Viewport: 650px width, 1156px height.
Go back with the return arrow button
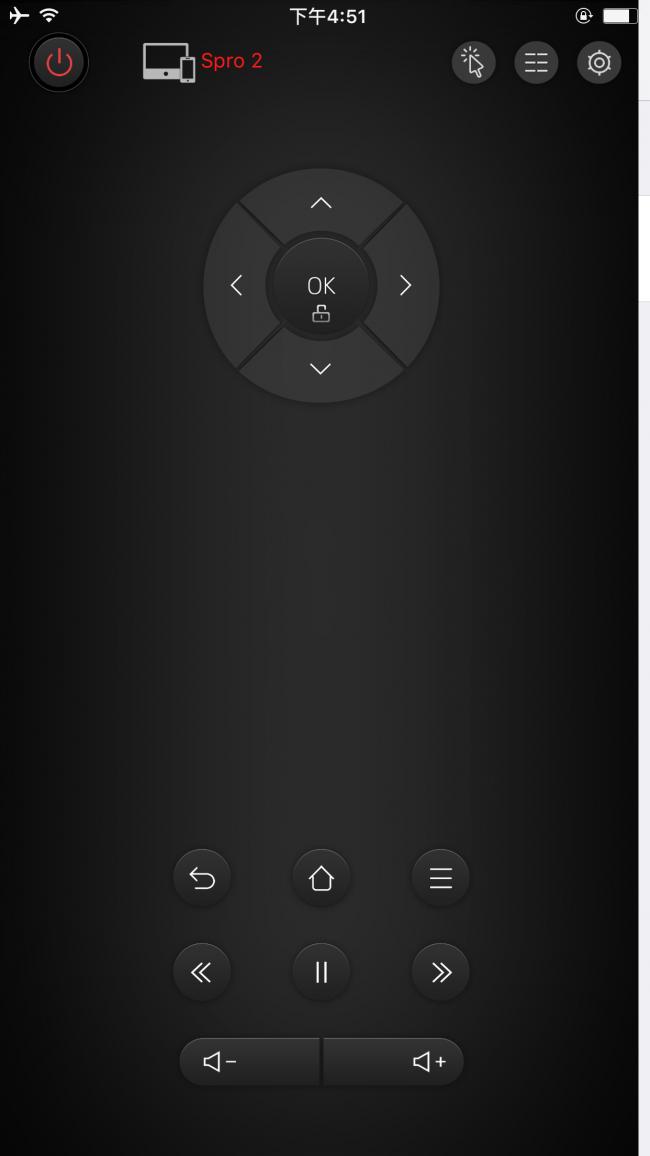tap(202, 878)
